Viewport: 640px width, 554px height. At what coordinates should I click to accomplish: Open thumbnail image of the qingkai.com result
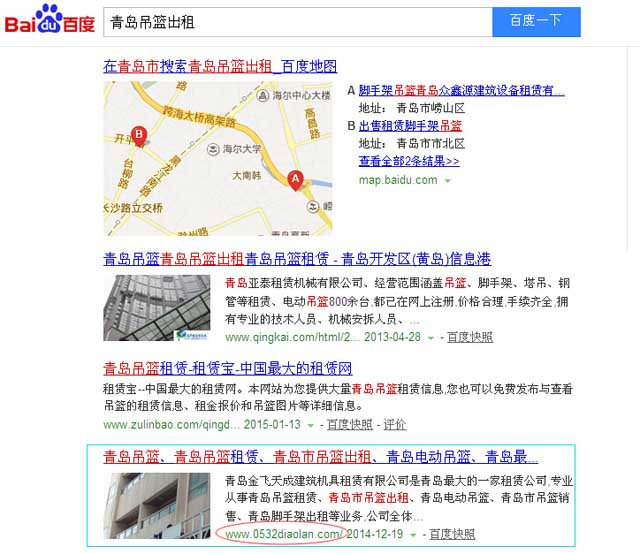156,307
